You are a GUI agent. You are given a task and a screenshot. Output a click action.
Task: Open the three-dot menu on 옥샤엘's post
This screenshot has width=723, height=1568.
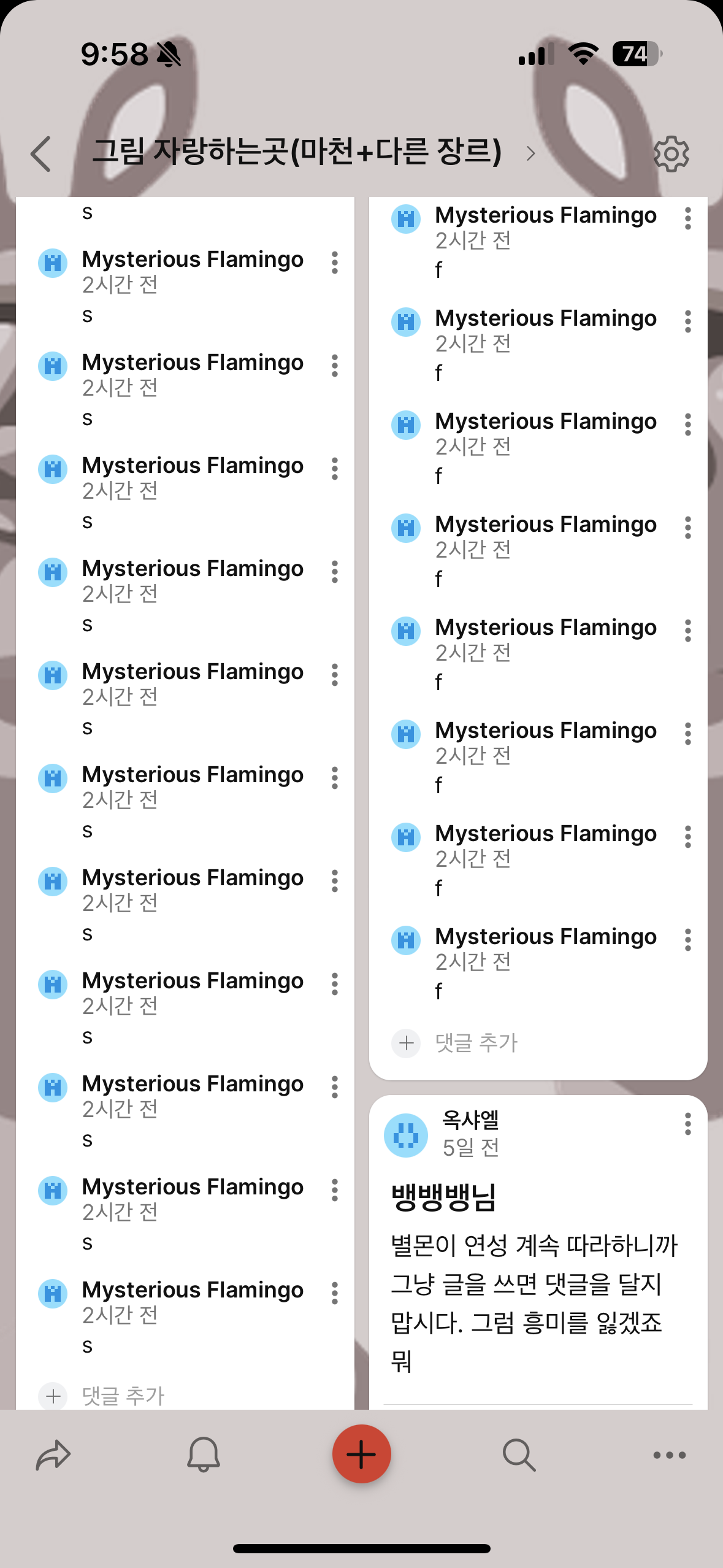tap(687, 1124)
